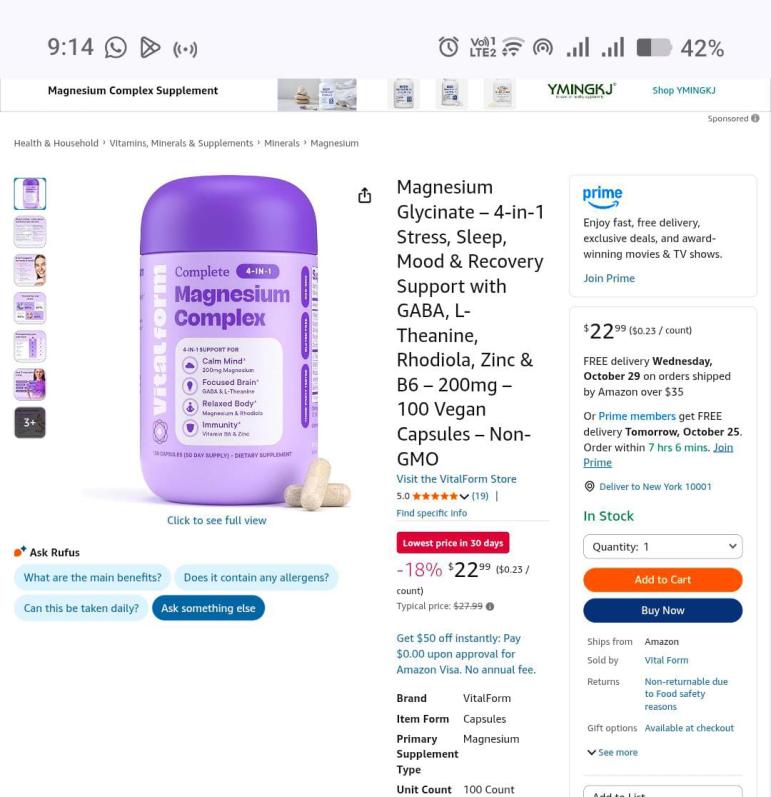Open Non-returnable return policy link
Viewport: 771px width, 797px height.
(685, 694)
